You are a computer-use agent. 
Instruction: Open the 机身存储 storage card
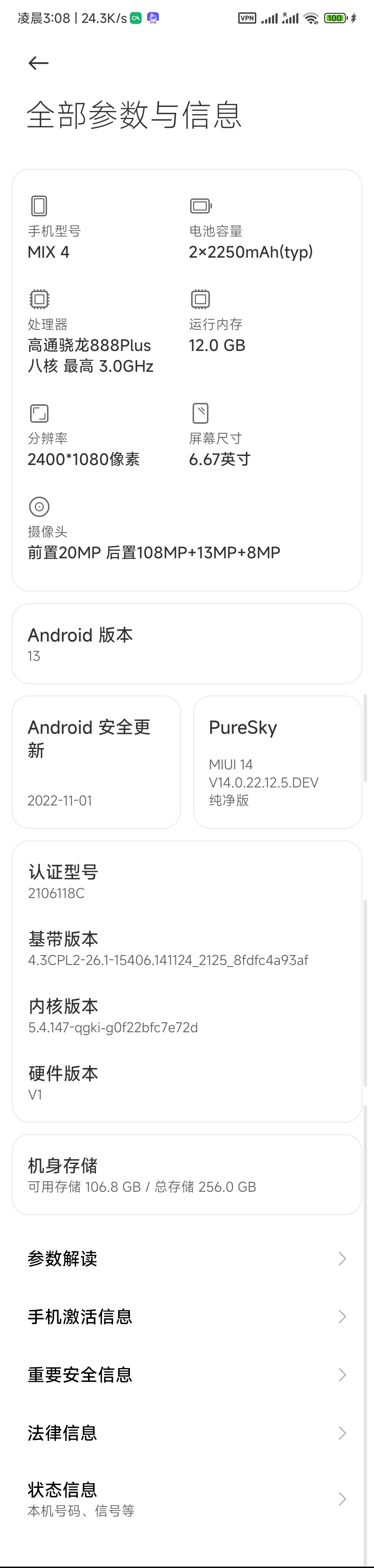click(x=187, y=1174)
